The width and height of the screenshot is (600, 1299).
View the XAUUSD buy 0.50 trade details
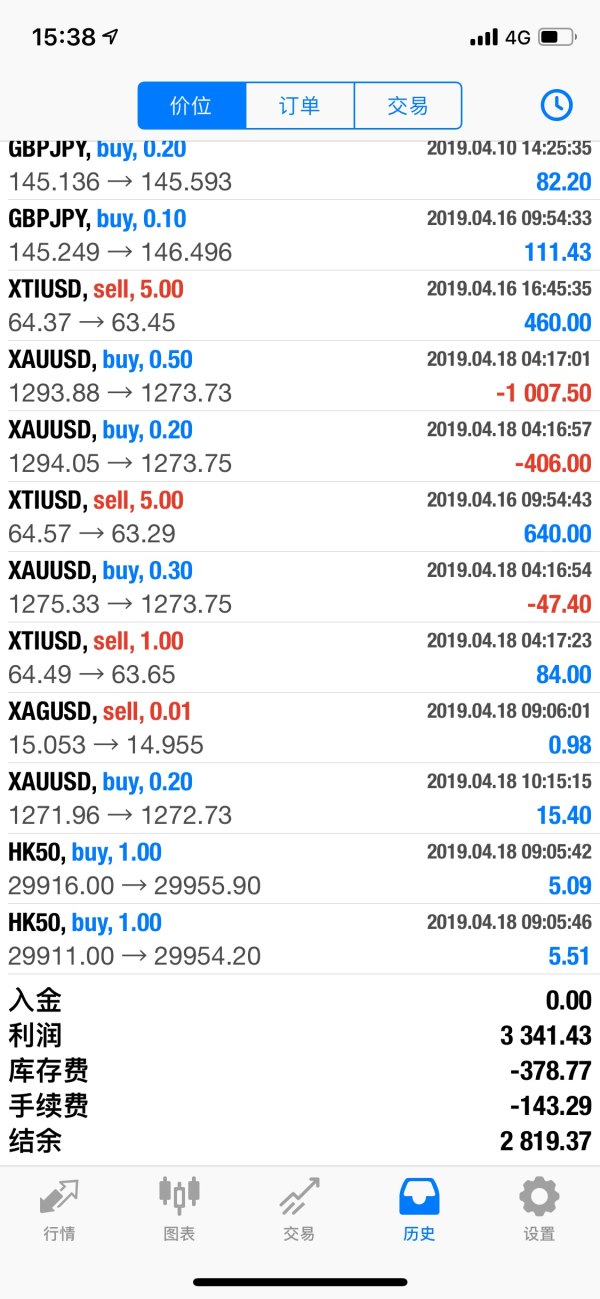coord(300,377)
